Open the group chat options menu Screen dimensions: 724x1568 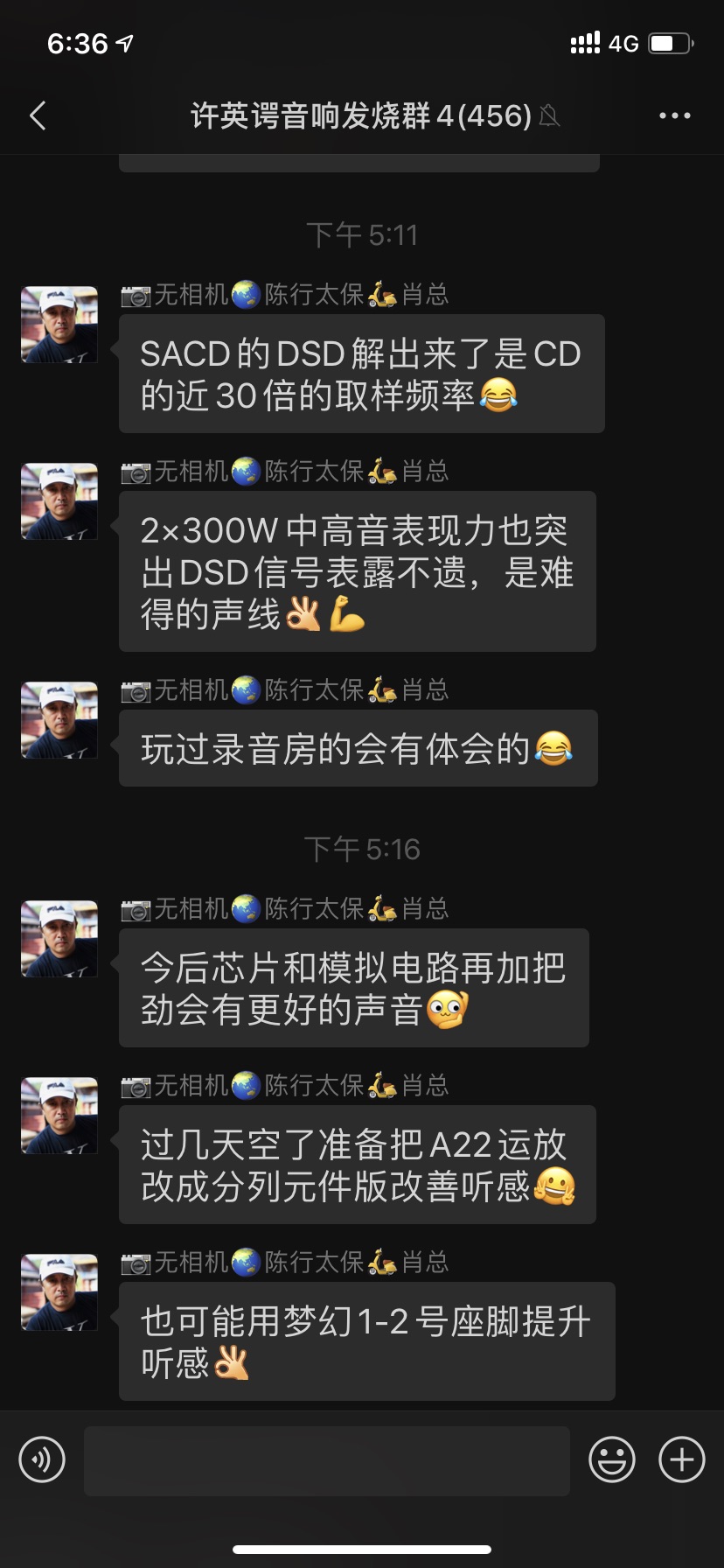(x=674, y=115)
